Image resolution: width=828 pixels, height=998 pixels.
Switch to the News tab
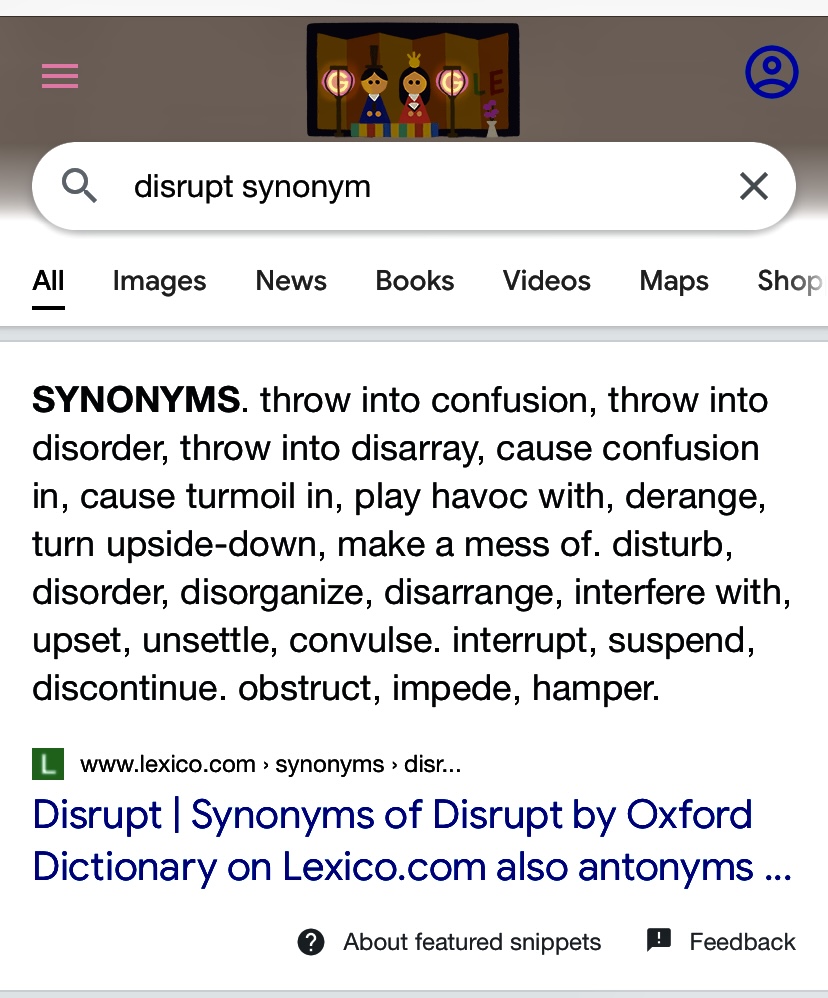pos(291,281)
